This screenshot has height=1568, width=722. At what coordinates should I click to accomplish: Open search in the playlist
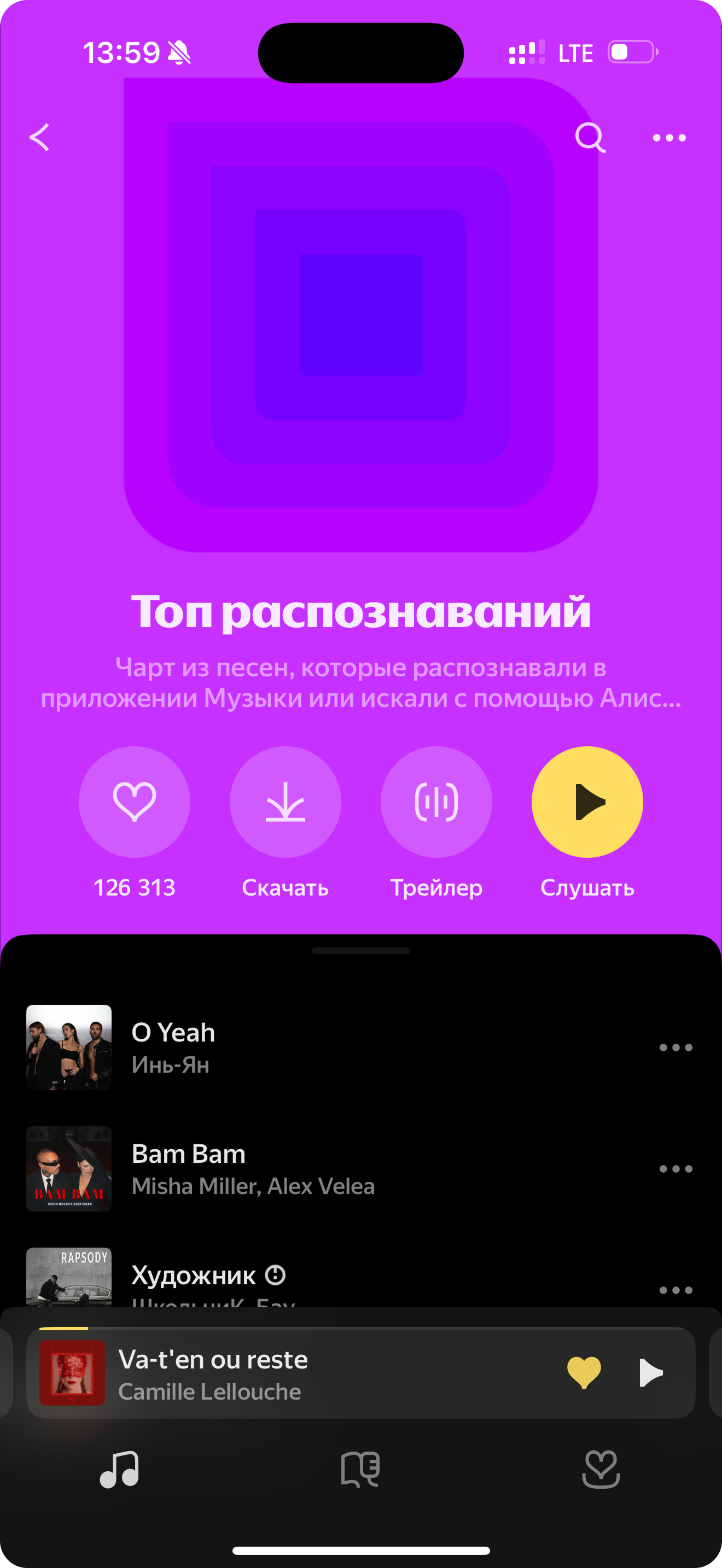pos(590,138)
